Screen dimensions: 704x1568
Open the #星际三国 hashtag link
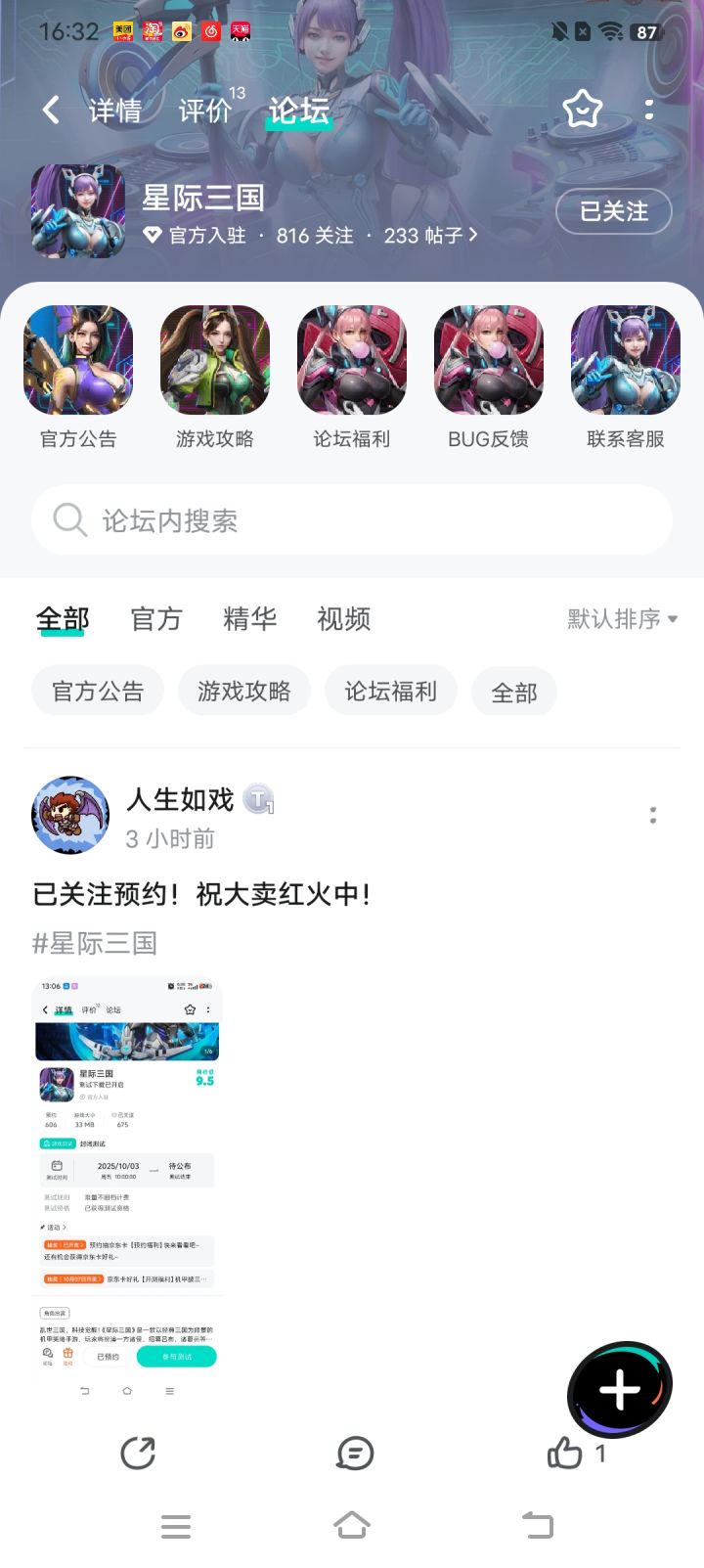point(95,942)
